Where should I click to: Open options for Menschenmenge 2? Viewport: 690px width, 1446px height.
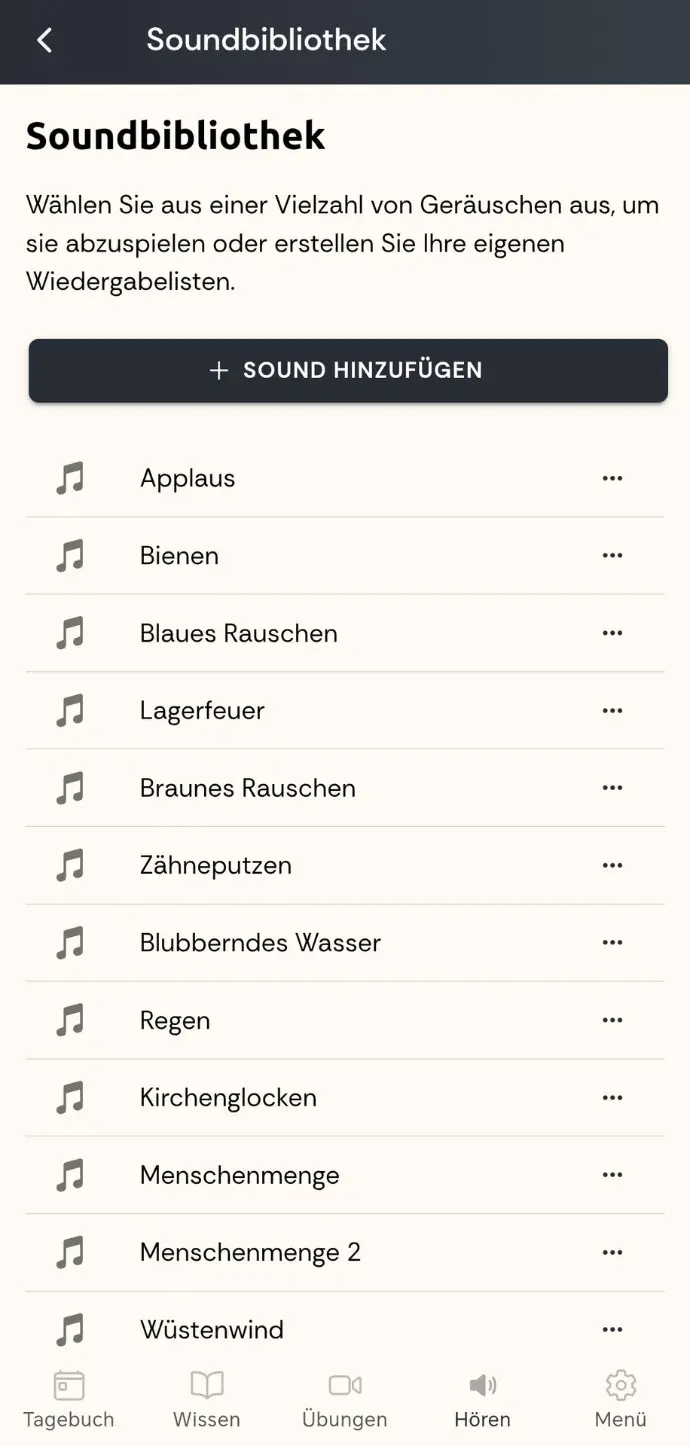[613, 1253]
